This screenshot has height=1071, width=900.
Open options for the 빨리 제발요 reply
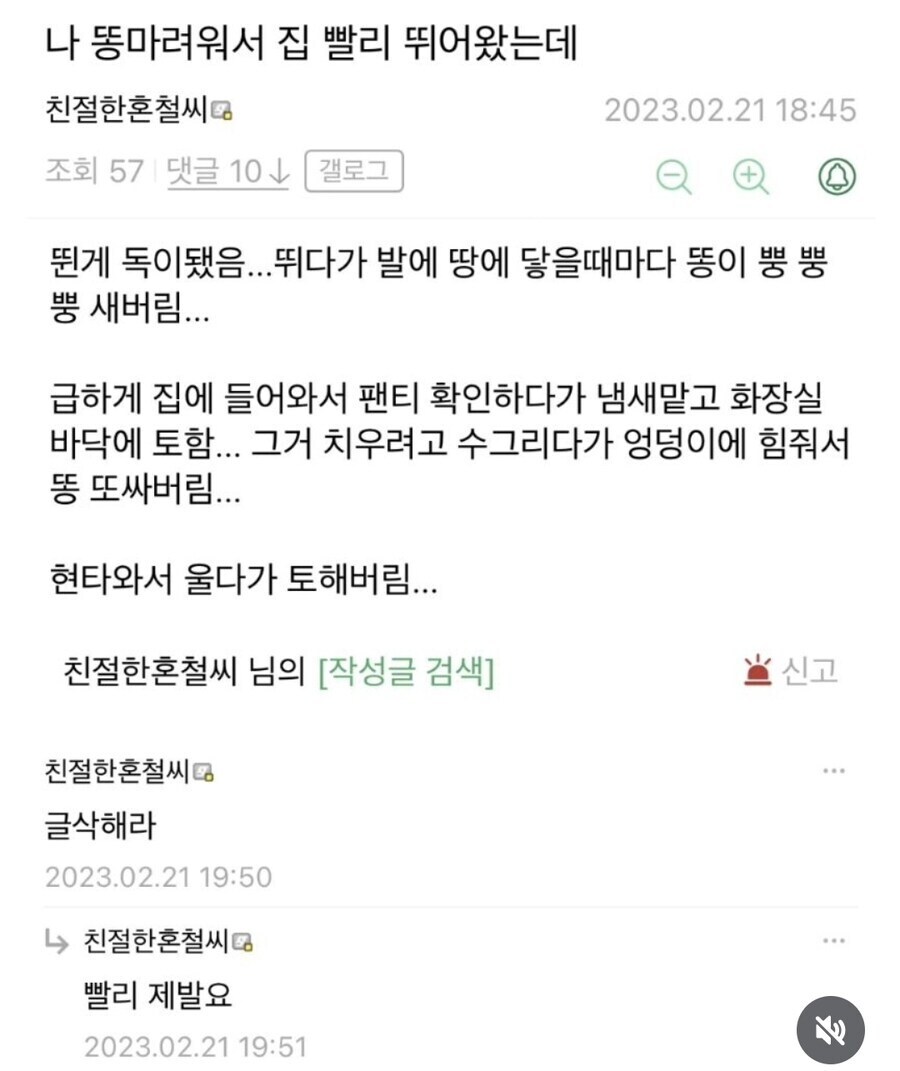click(x=833, y=940)
